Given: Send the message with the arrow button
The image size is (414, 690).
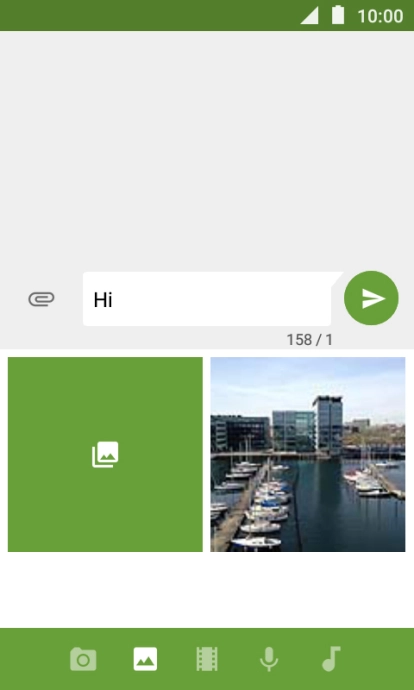Looking at the screenshot, I should click(x=371, y=298).
